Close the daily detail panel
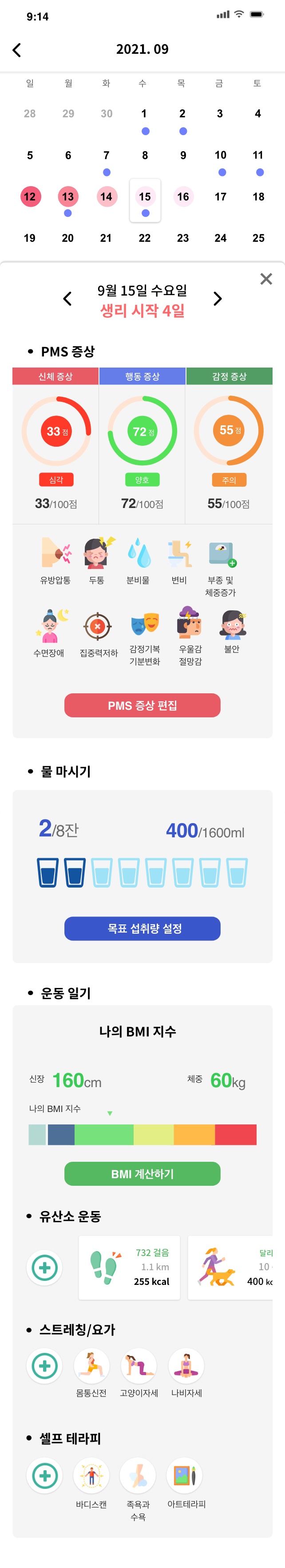 [265, 279]
